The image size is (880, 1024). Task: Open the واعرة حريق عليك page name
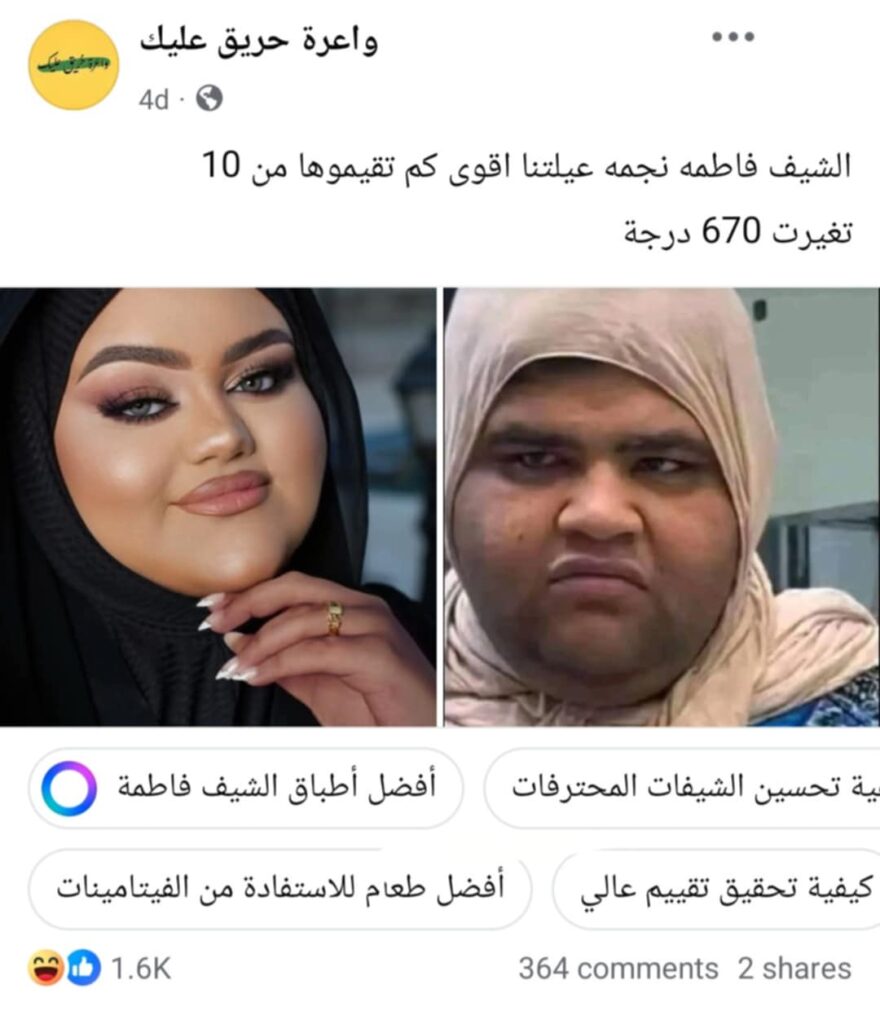click(x=259, y=42)
